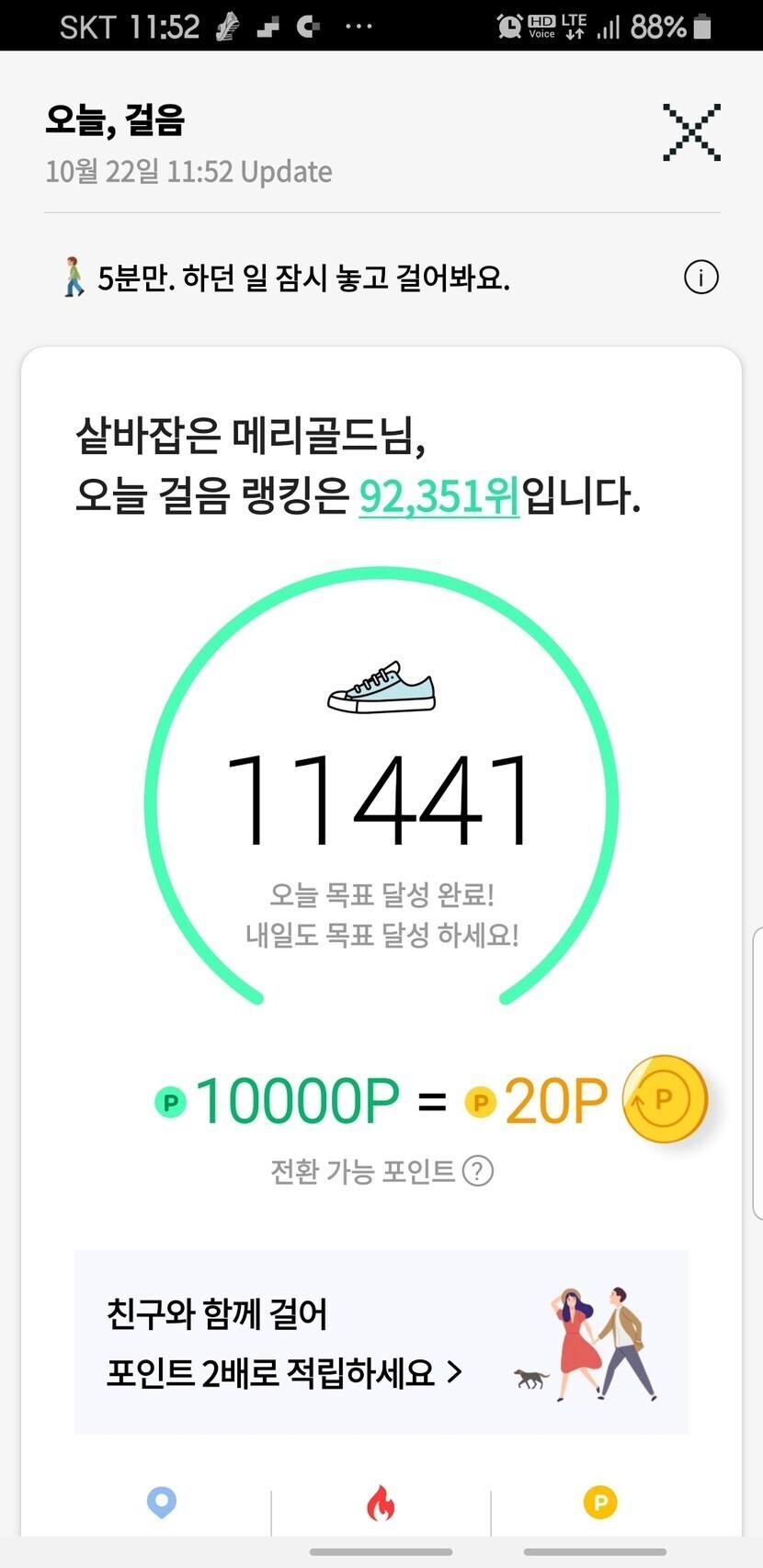The height and width of the screenshot is (1568, 763).
Task: Open the 친구와 함께 걸어 banner
Action: pos(381,1342)
